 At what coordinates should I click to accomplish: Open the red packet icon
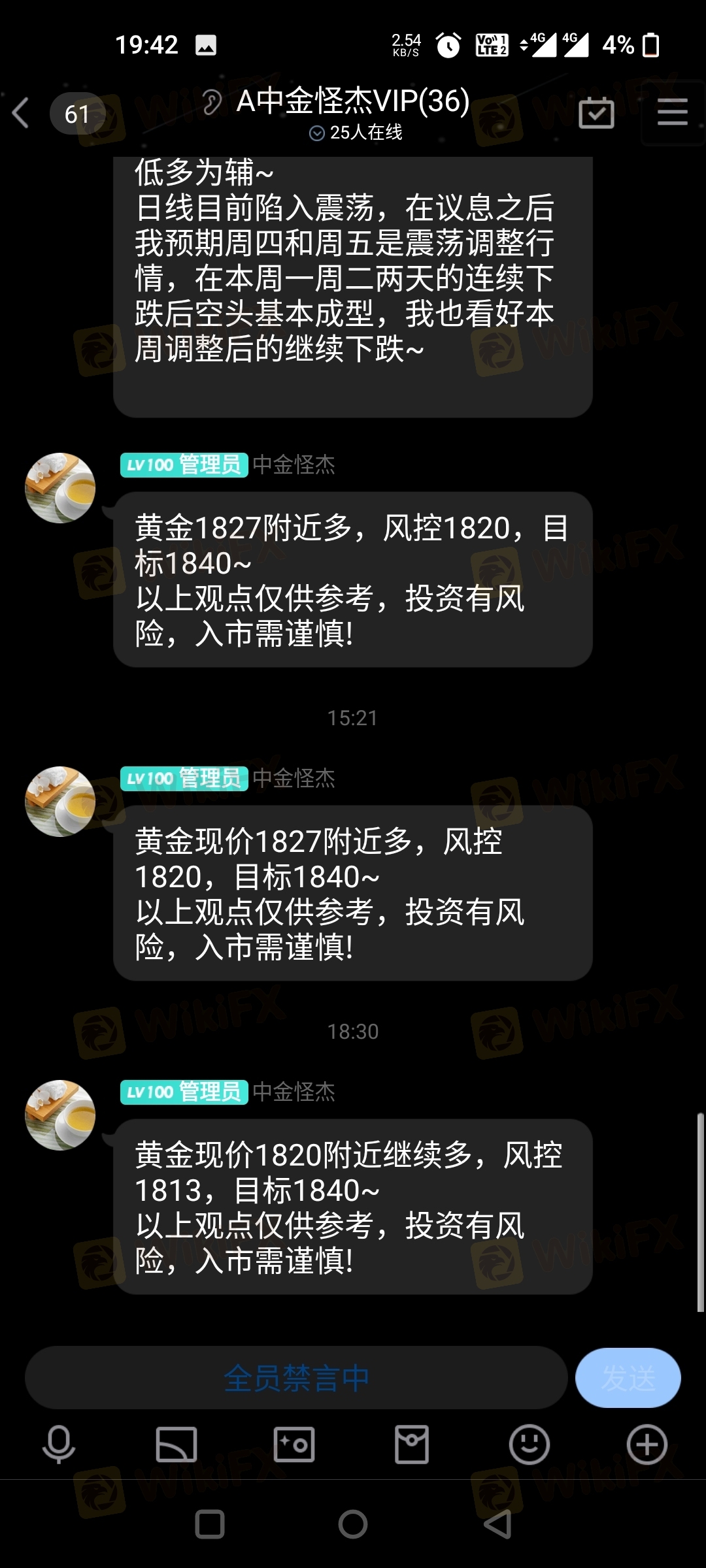click(x=412, y=1445)
